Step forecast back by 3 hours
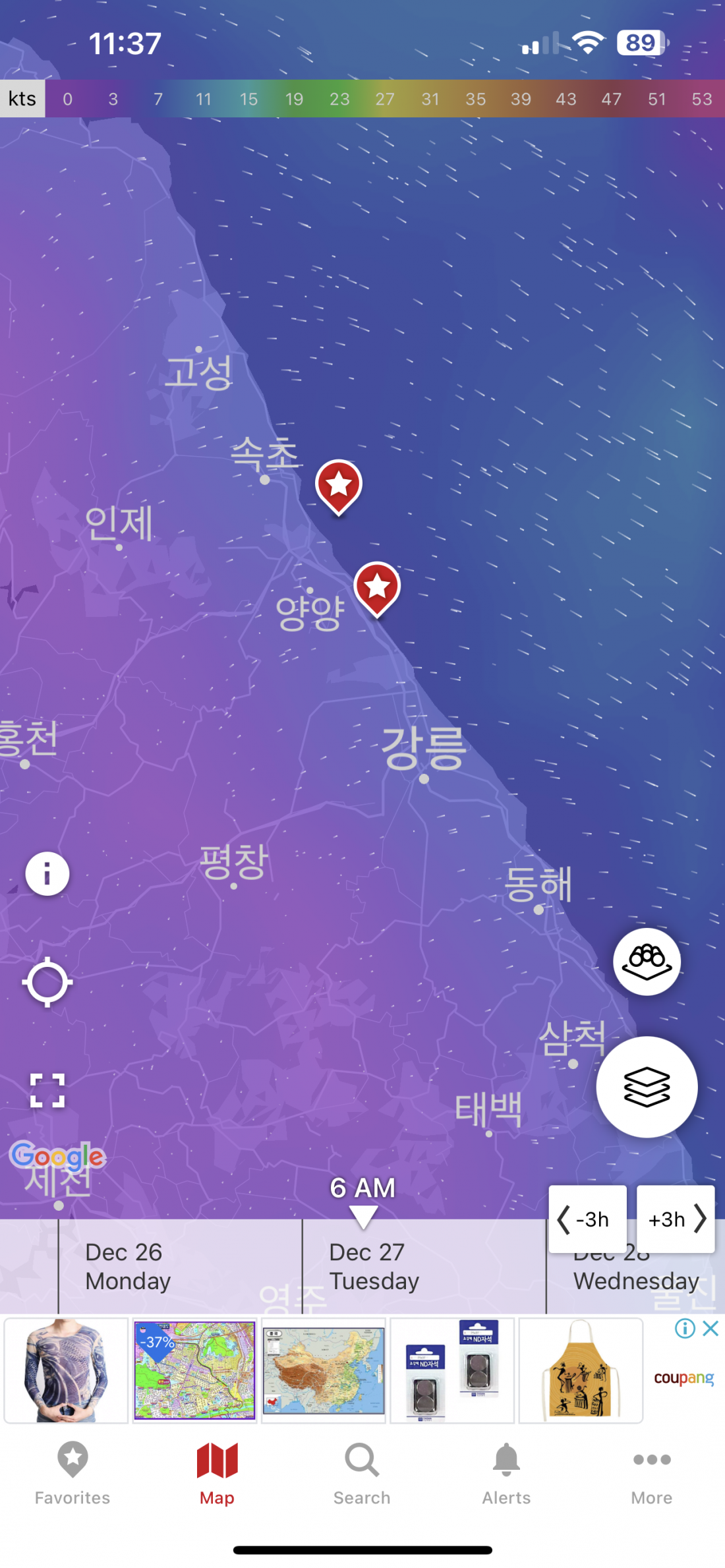 pos(587,1219)
